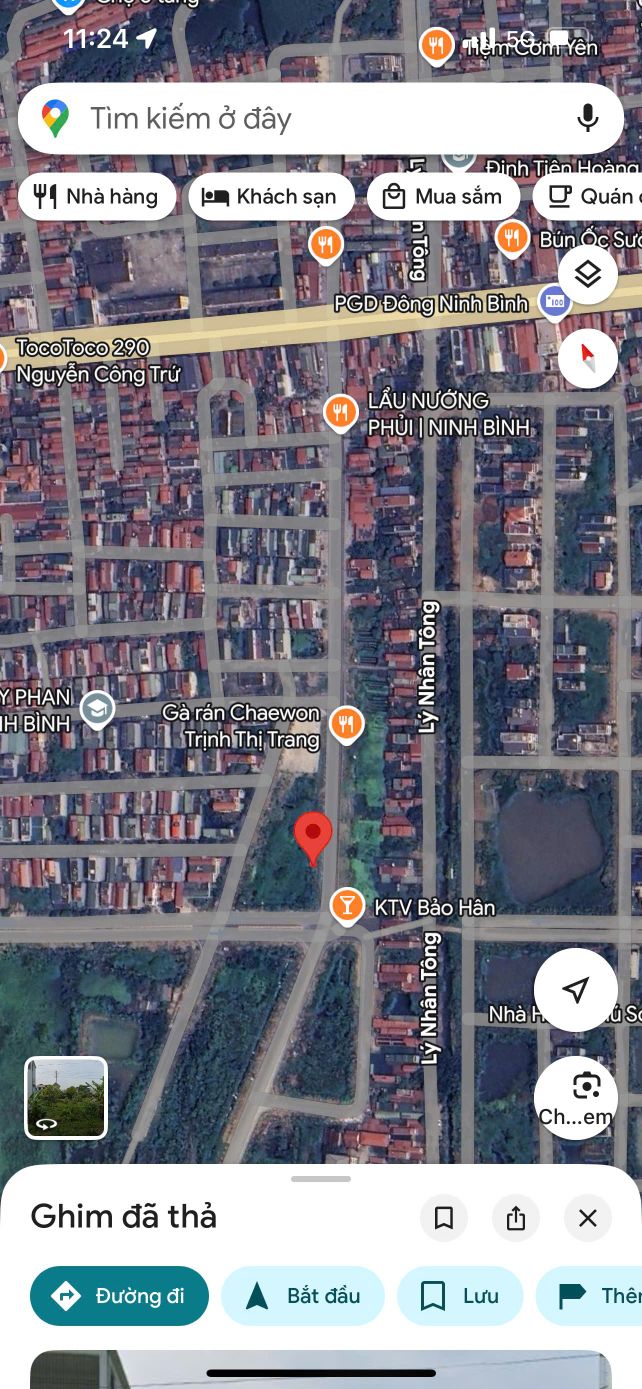The image size is (642, 1389).
Task: Start navigation with Bắt đầu
Action: pyautogui.click(x=303, y=1296)
